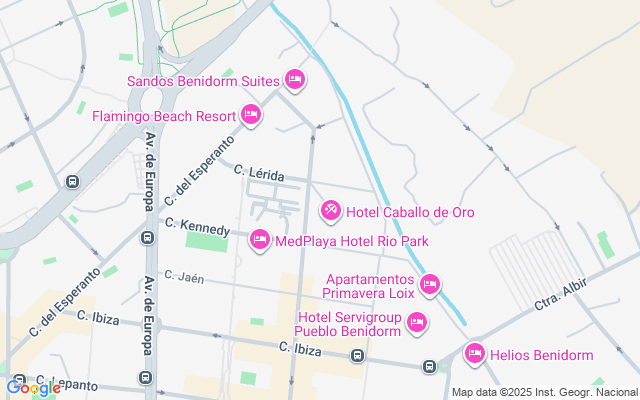Select bus stop on C. Ibiza
Screen dimensions: 640x400
click(x=357, y=356)
